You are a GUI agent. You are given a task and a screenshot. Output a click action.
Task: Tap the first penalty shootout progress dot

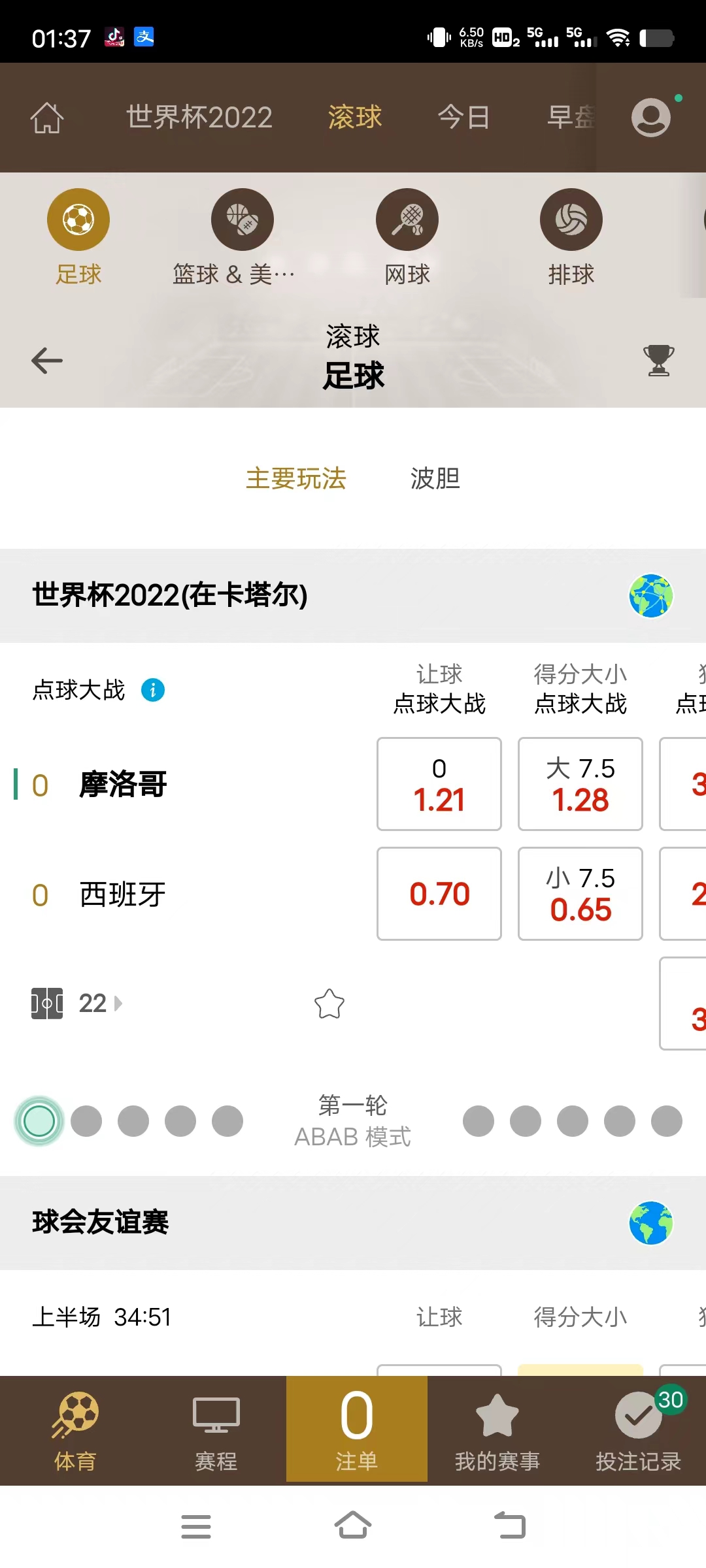pos(38,1120)
